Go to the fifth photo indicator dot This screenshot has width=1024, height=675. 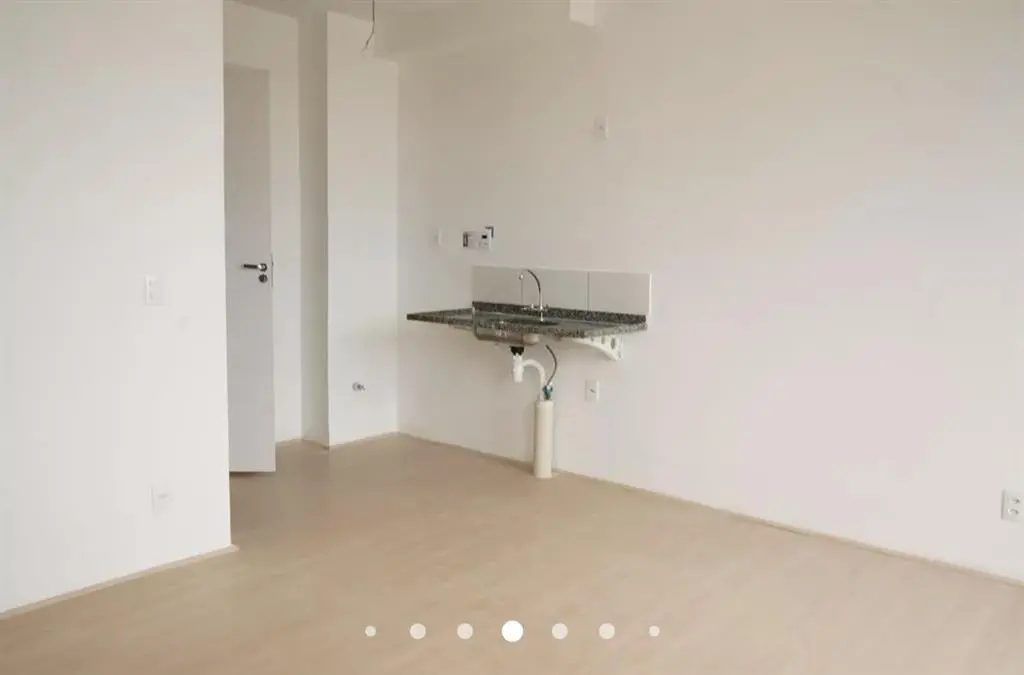(559, 631)
